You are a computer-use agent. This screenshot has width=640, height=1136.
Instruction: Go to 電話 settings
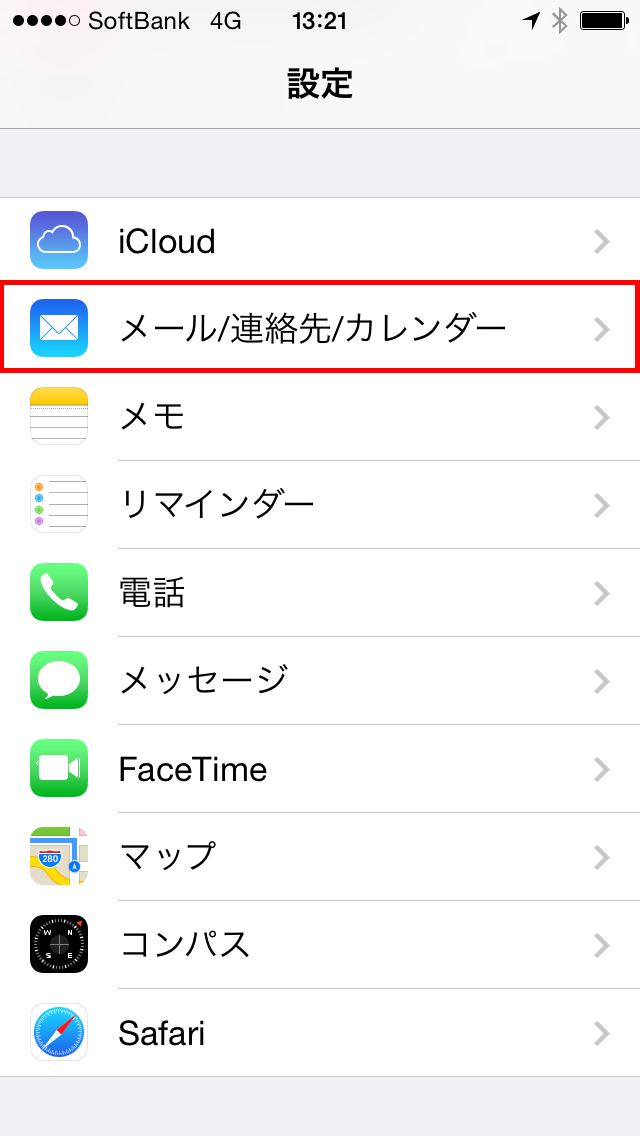point(320,593)
